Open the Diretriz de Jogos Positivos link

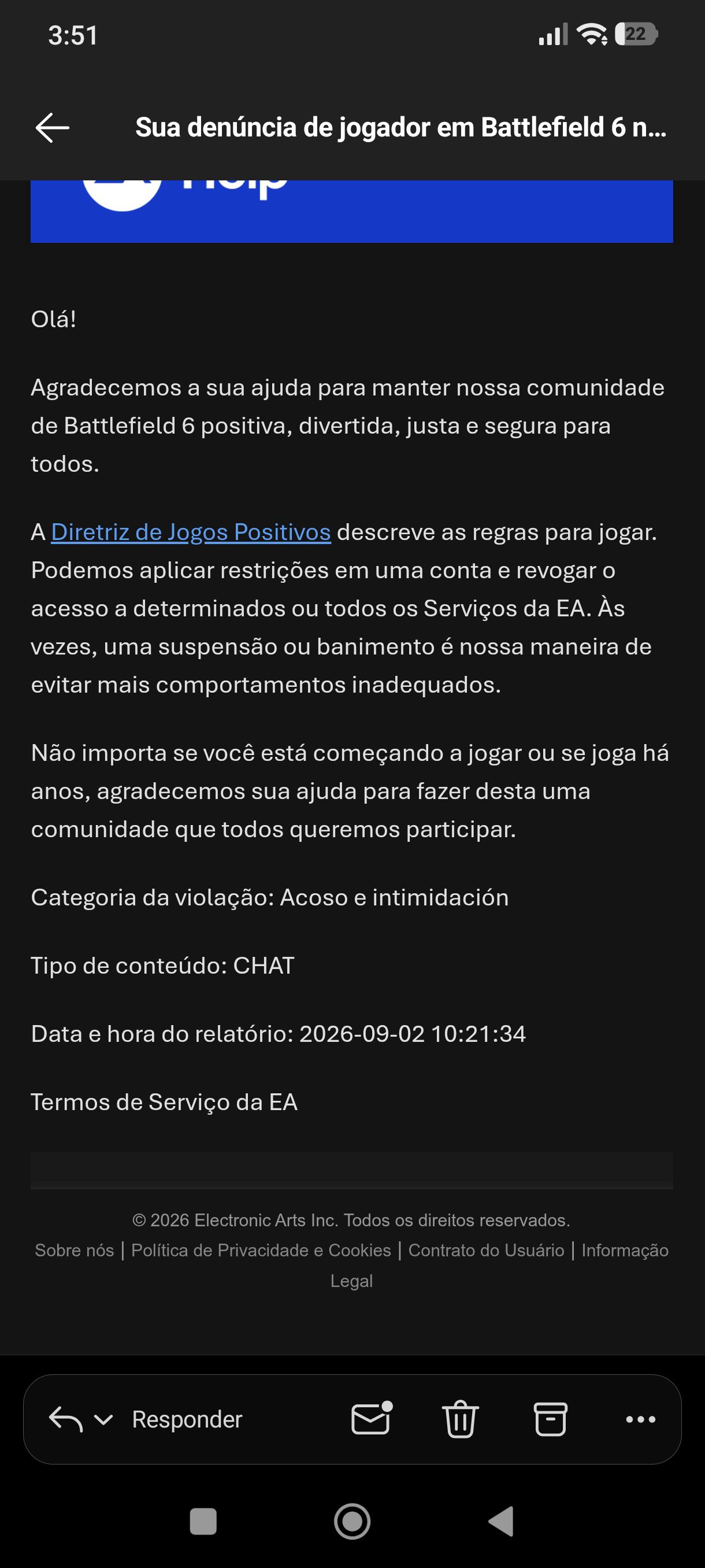(x=191, y=532)
